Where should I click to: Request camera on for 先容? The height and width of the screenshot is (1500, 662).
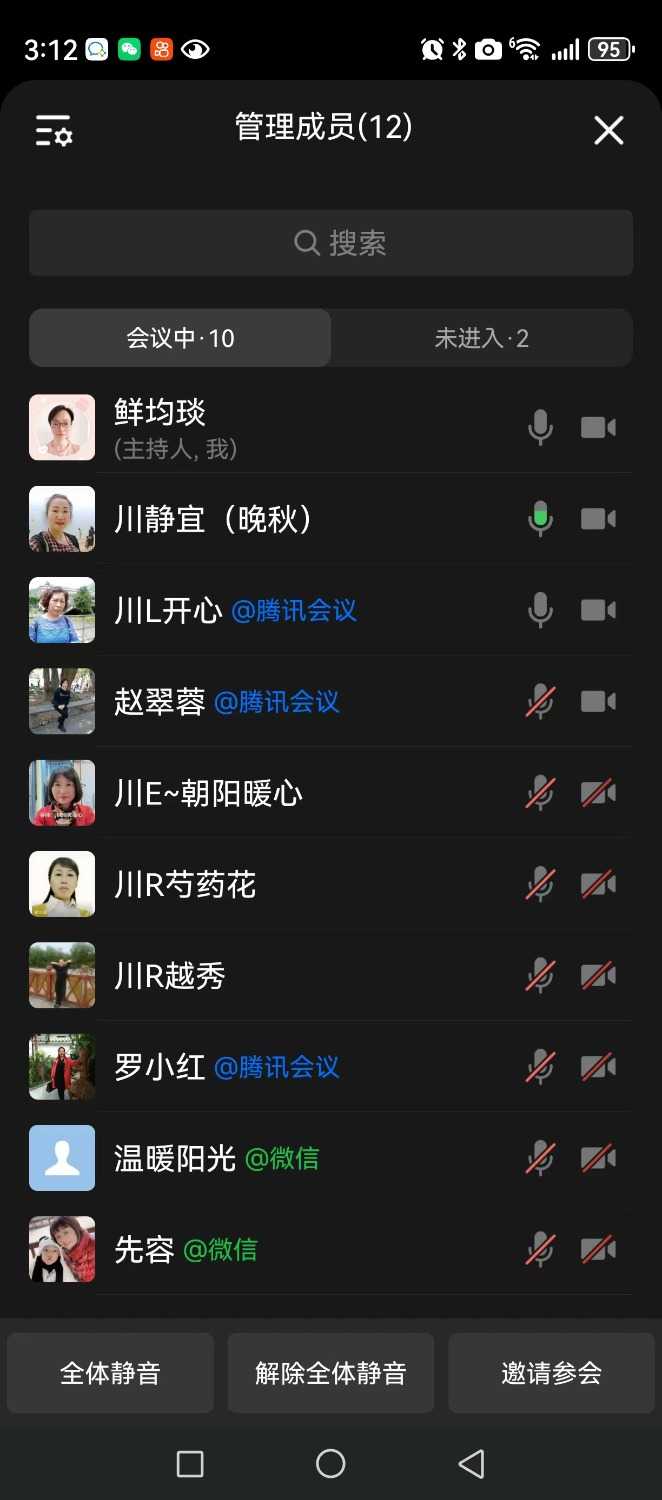[x=598, y=1249]
